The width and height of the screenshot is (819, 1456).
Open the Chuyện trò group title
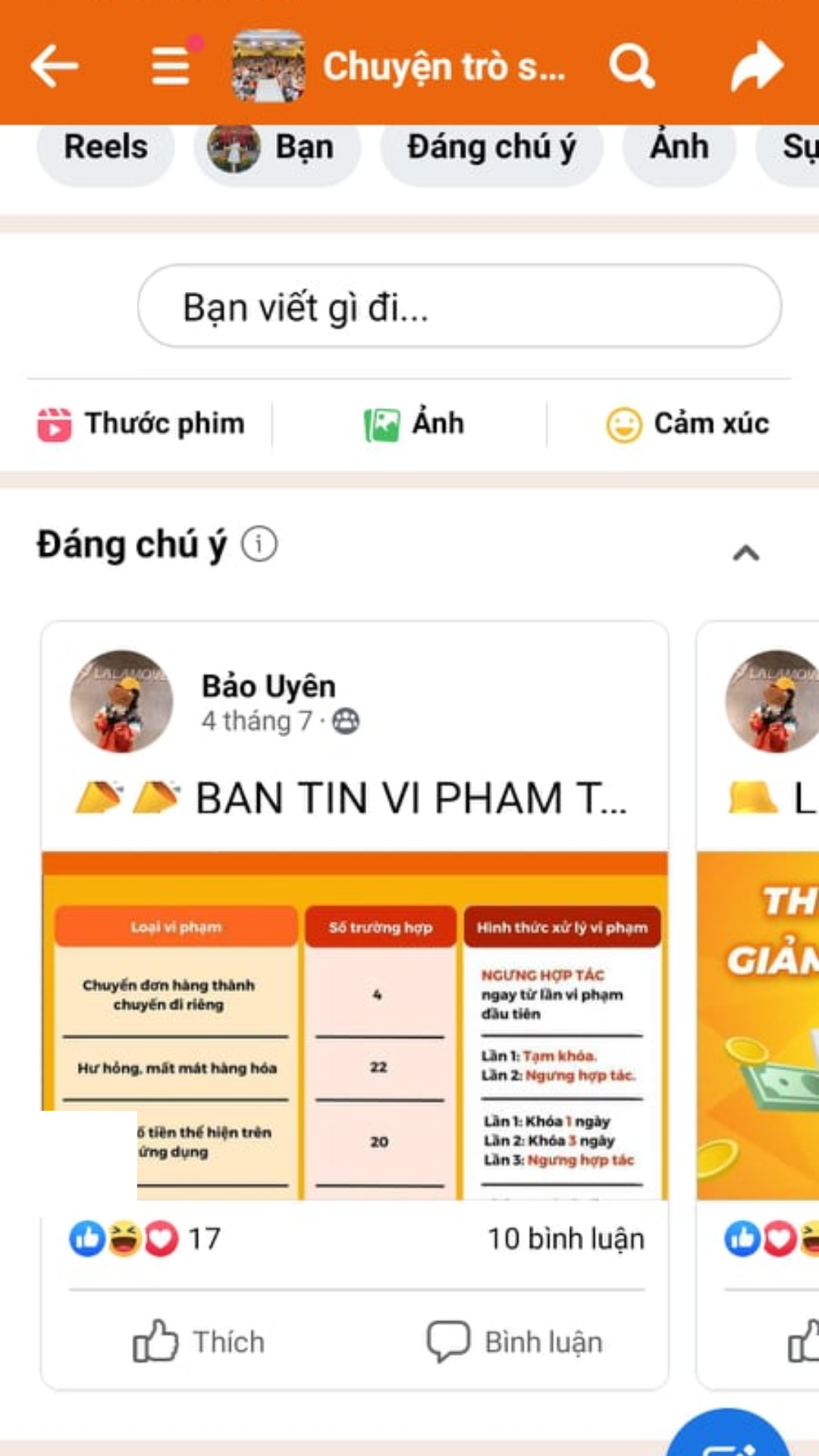coord(444,67)
